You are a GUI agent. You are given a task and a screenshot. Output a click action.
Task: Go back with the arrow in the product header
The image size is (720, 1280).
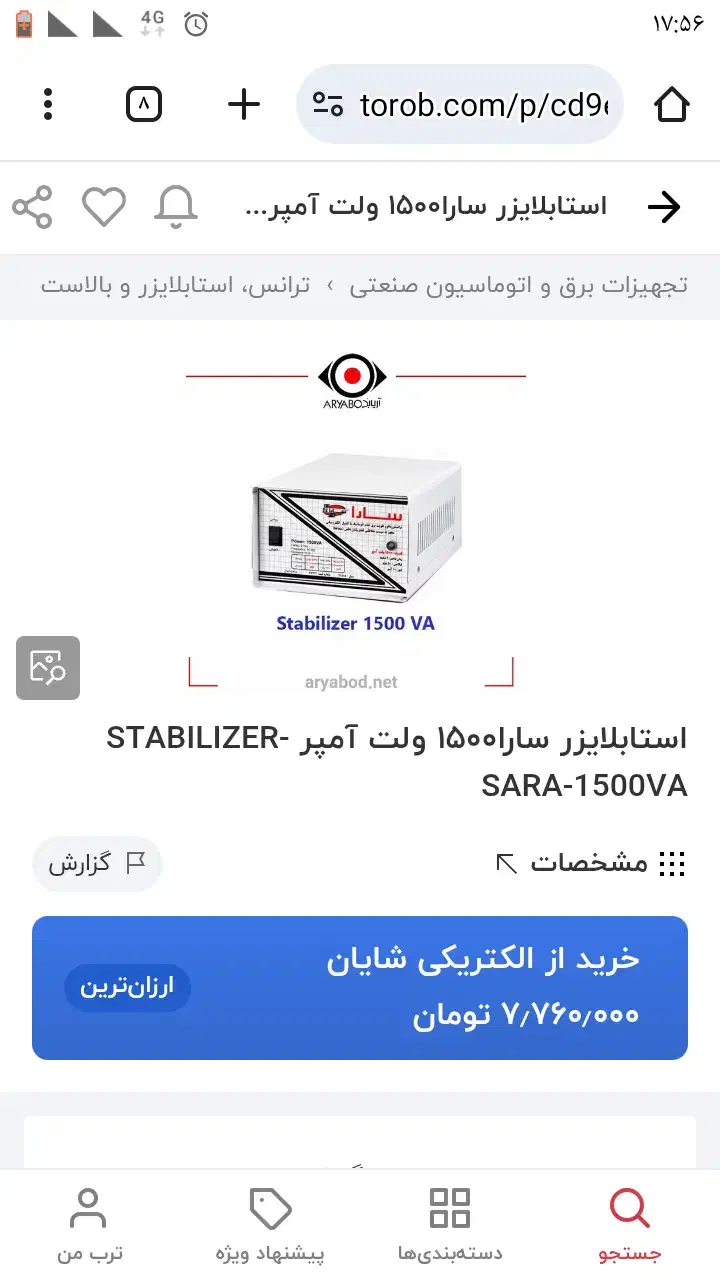tap(664, 207)
